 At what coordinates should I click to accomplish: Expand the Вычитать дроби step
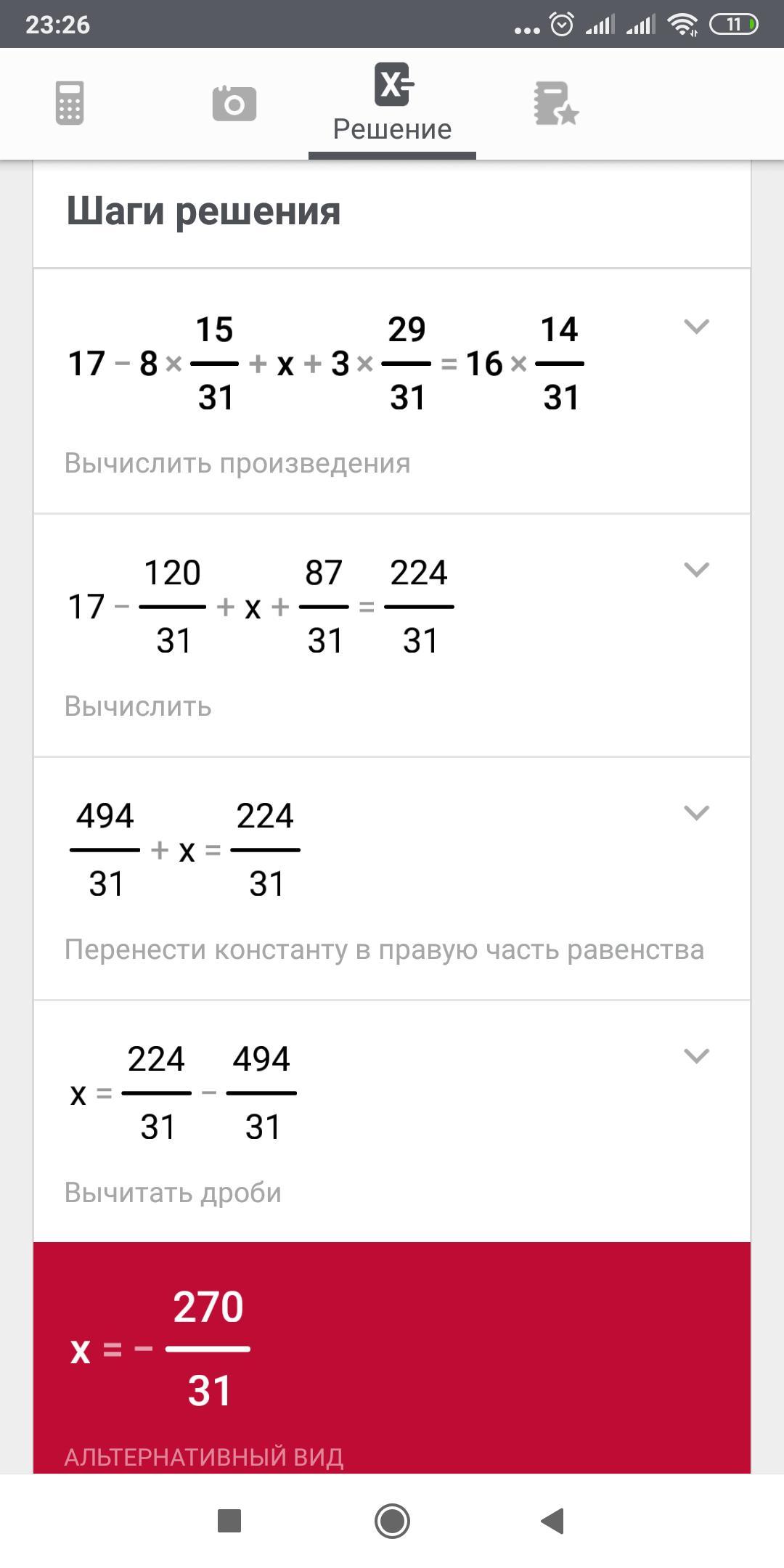[x=696, y=1056]
